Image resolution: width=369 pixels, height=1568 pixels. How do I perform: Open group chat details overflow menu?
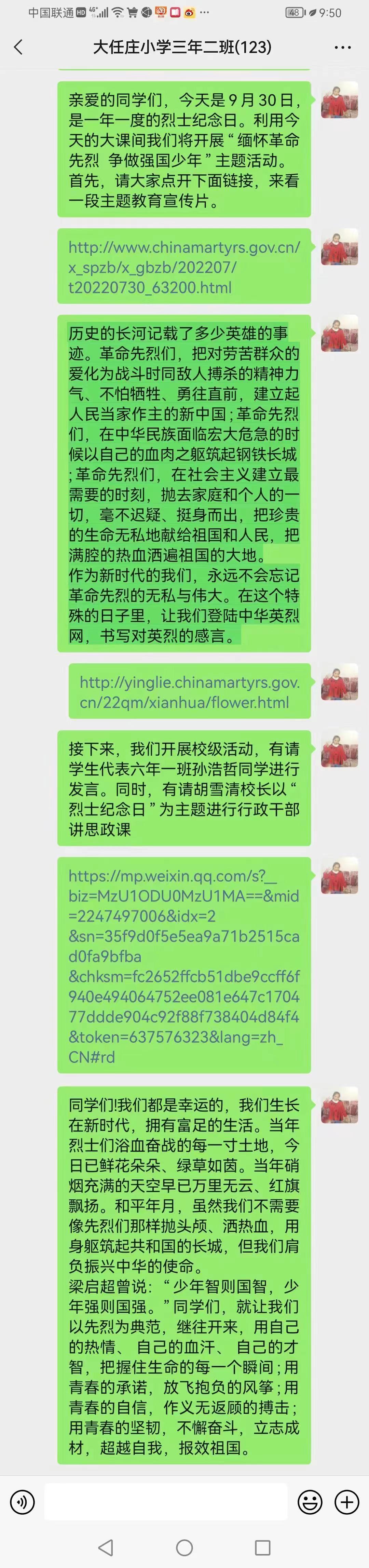[342, 48]
